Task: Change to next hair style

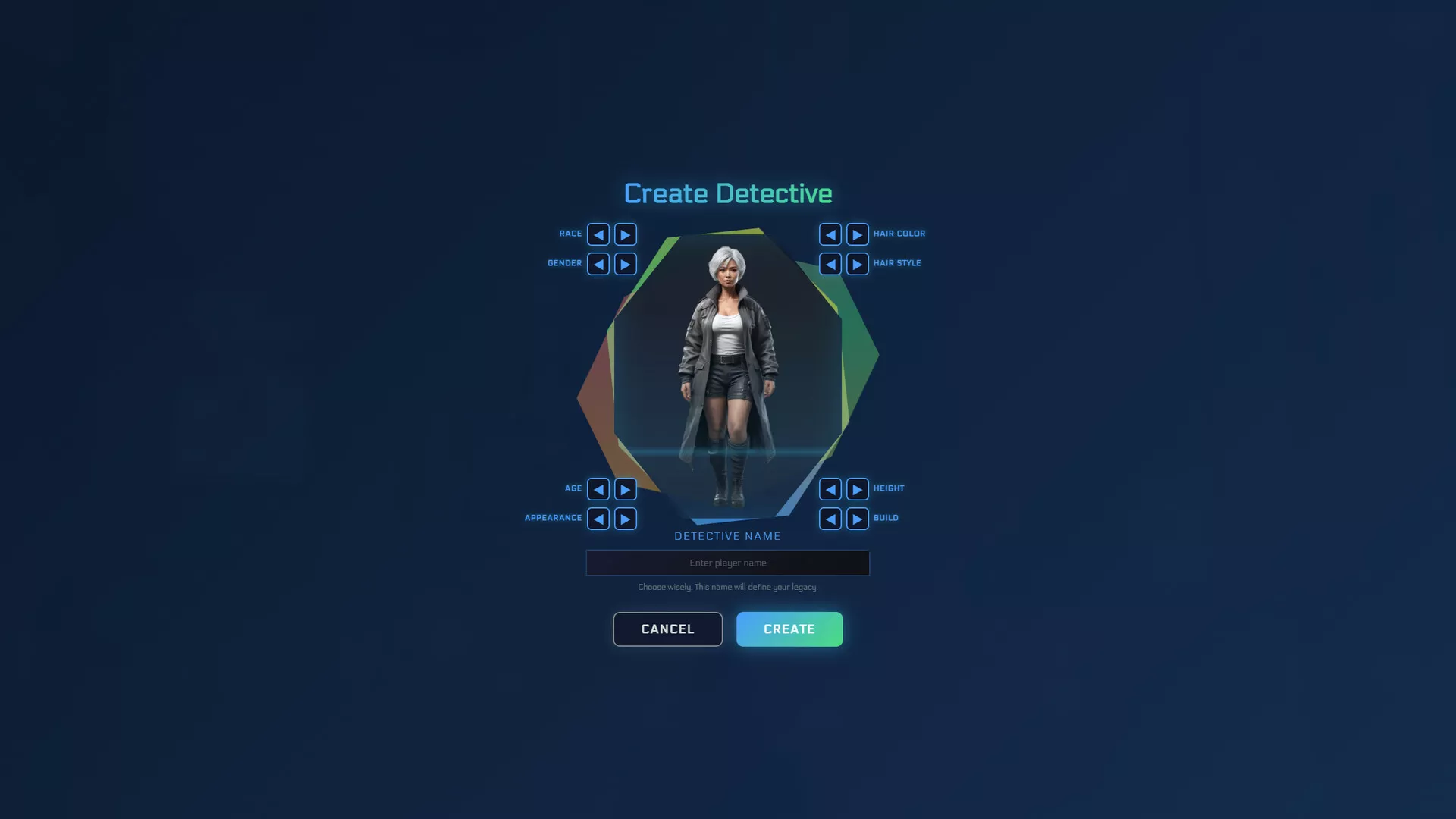Action: (857, 264)
